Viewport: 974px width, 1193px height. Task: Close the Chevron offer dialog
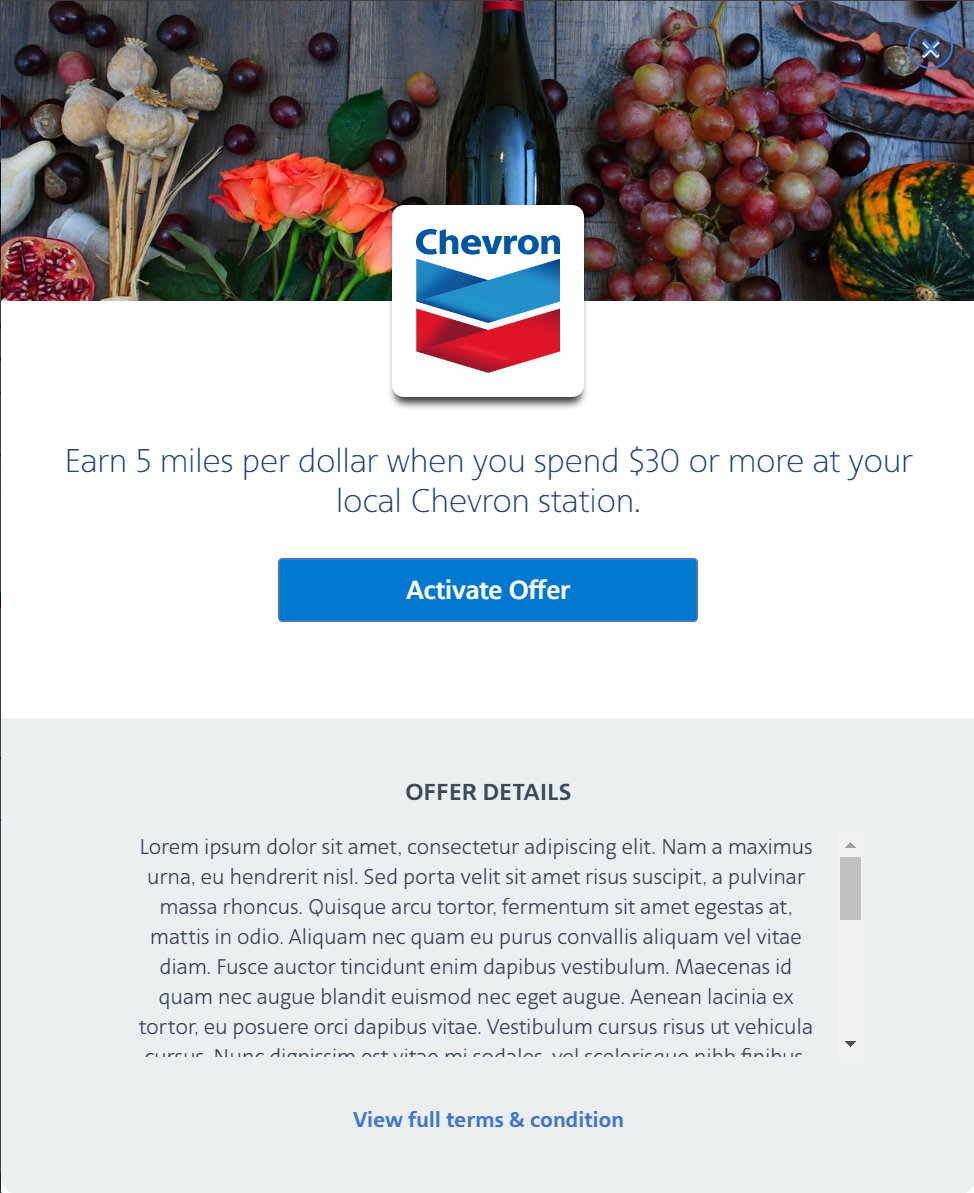coord(930,48)
